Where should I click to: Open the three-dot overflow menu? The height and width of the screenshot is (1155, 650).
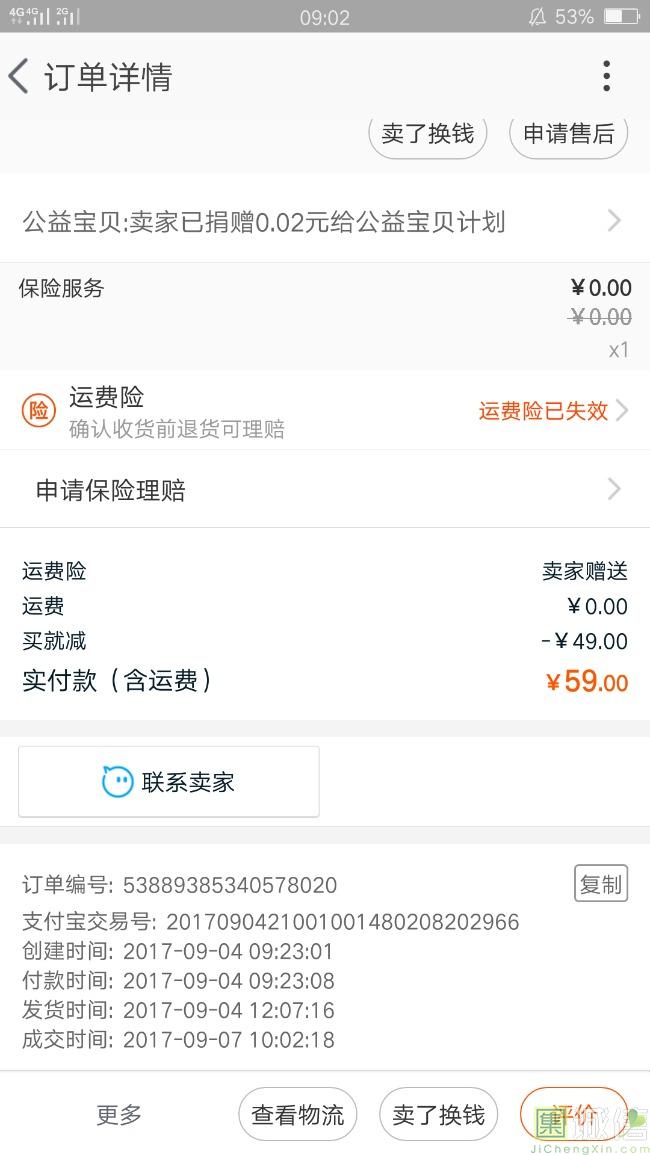[606, 77]
